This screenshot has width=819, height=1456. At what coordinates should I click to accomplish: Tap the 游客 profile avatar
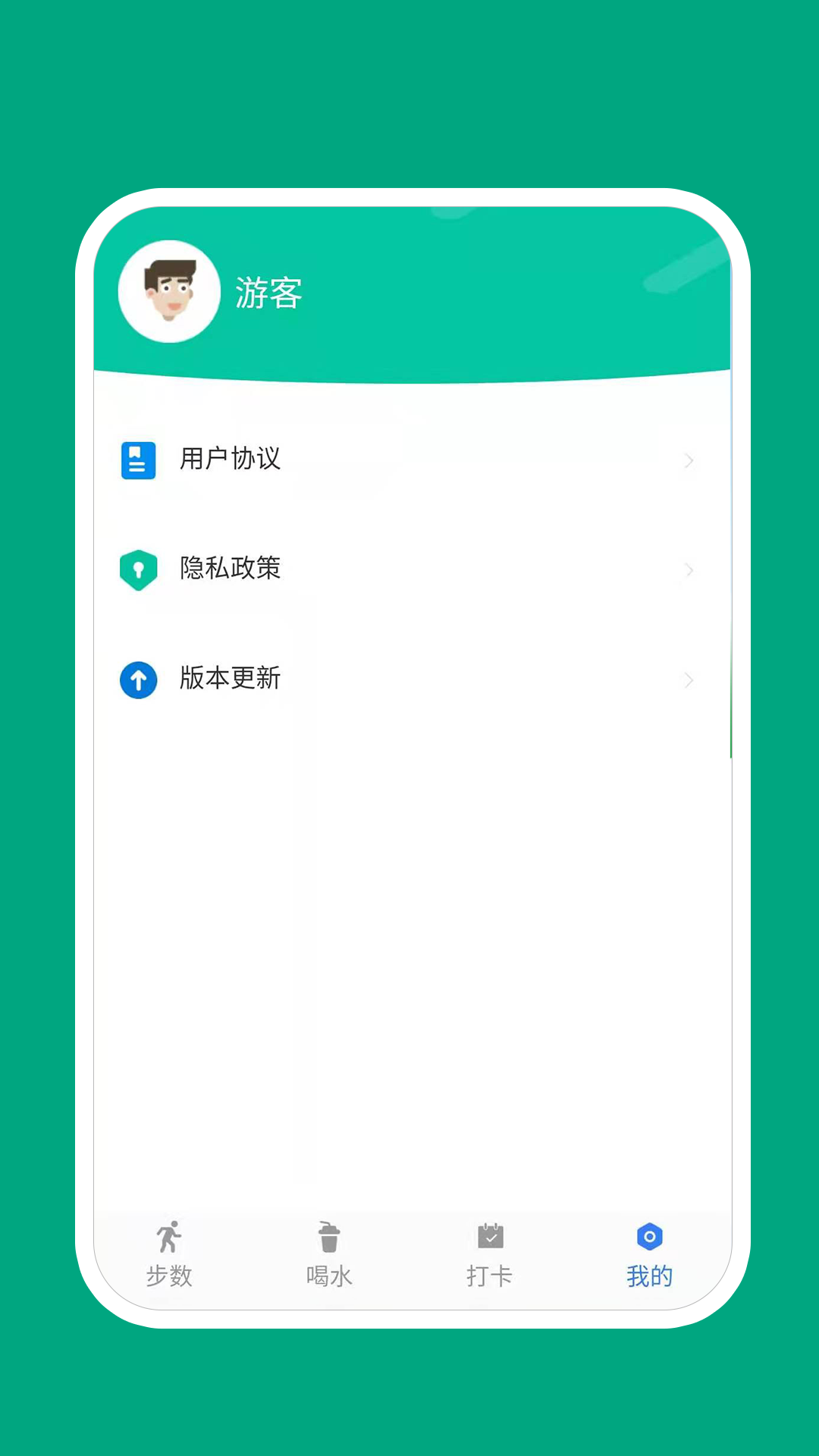point(169,292)
